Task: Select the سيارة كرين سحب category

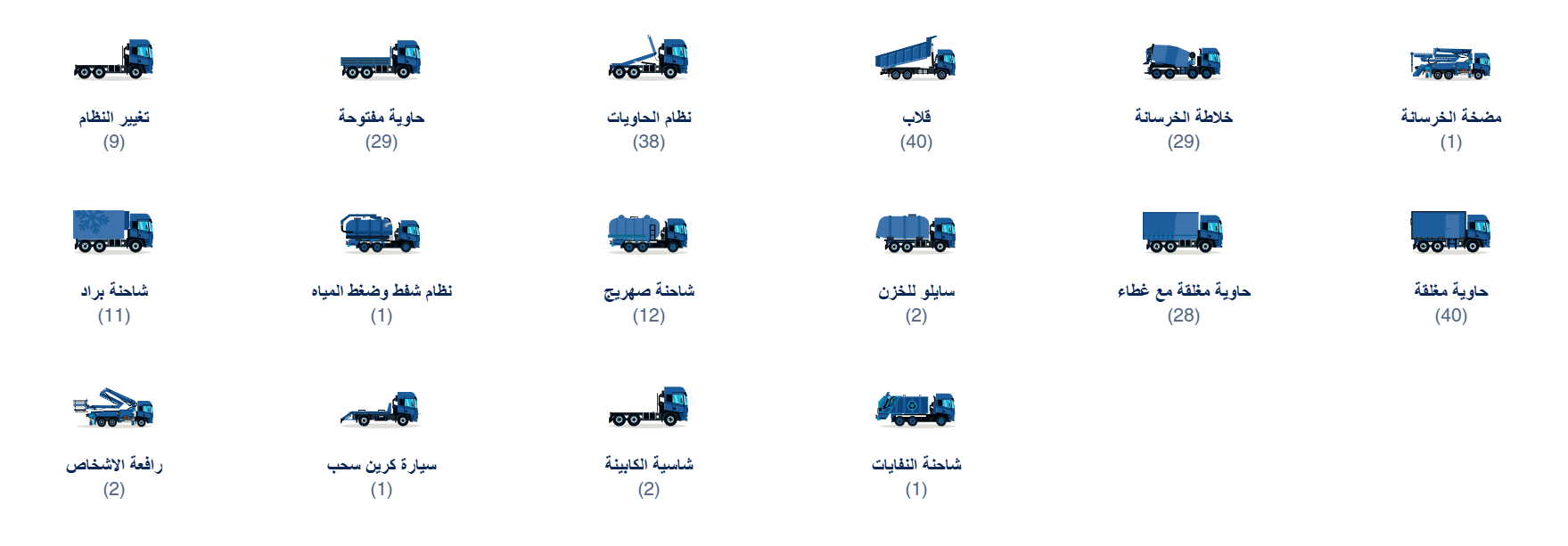Action: [382, 464]
